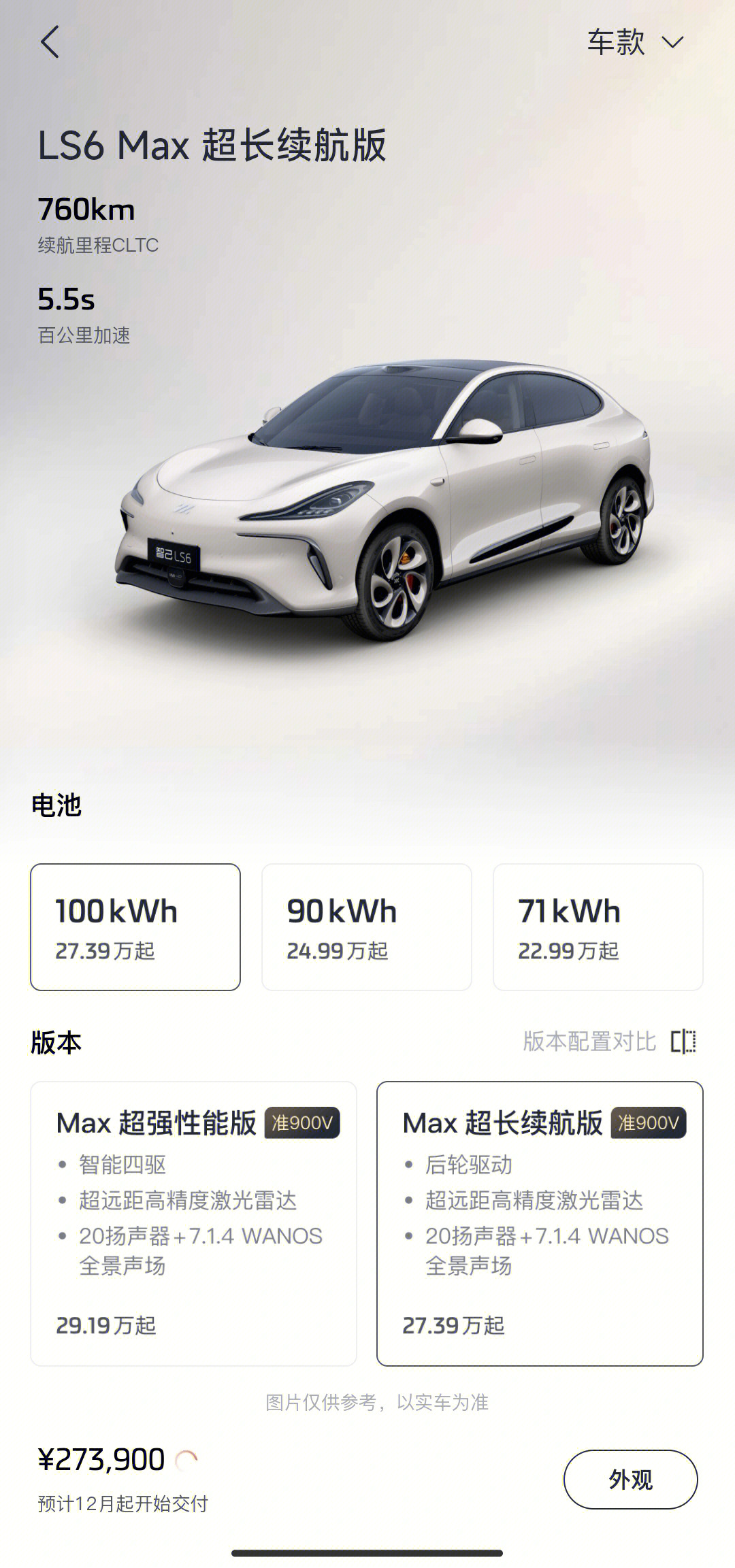Select the Max 超强性能版 version card
This screenshot has height=1568, width=735.
click(193, 1223)
